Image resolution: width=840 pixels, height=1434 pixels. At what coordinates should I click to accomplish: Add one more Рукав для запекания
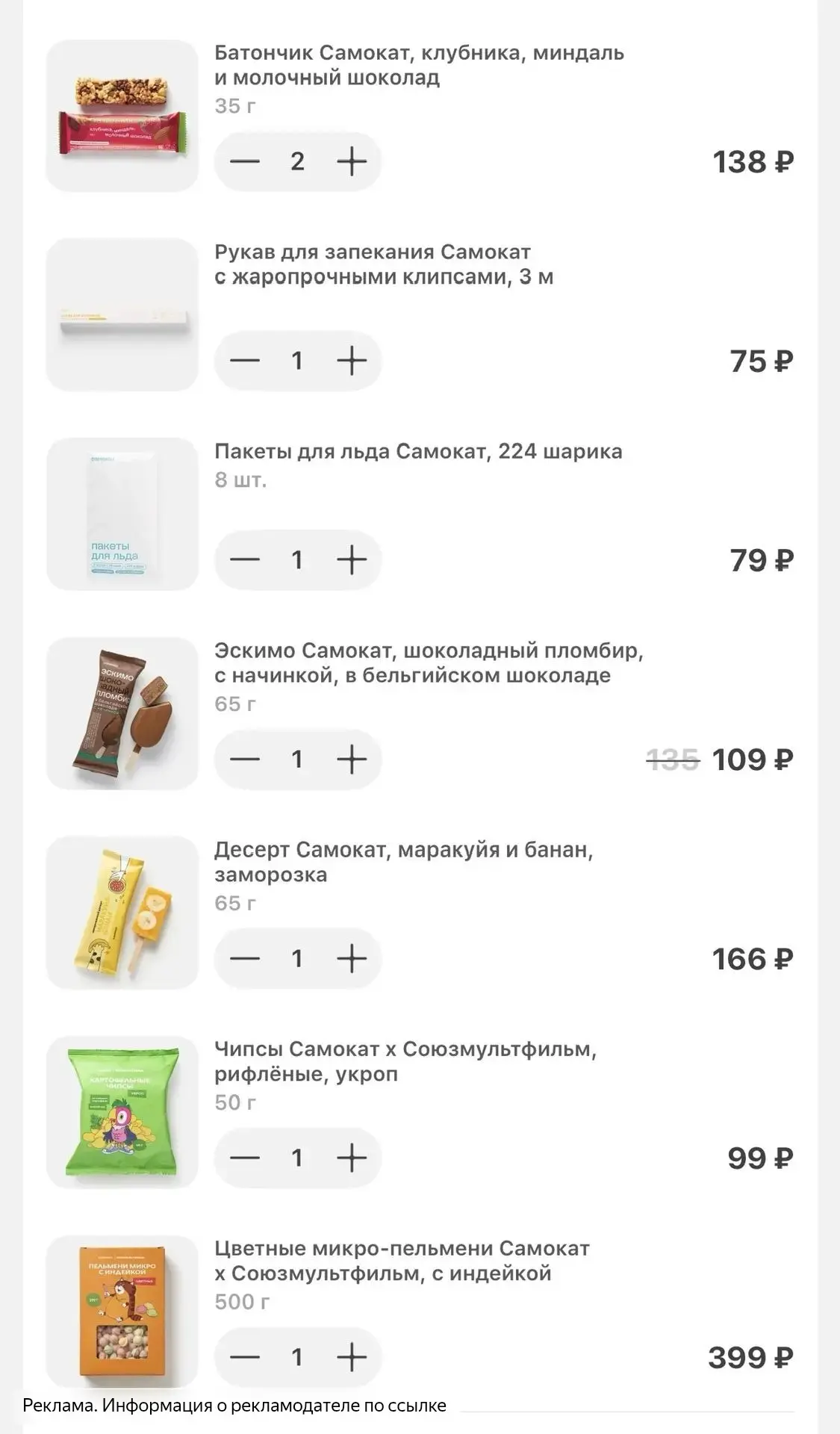[x=352, y=361]
